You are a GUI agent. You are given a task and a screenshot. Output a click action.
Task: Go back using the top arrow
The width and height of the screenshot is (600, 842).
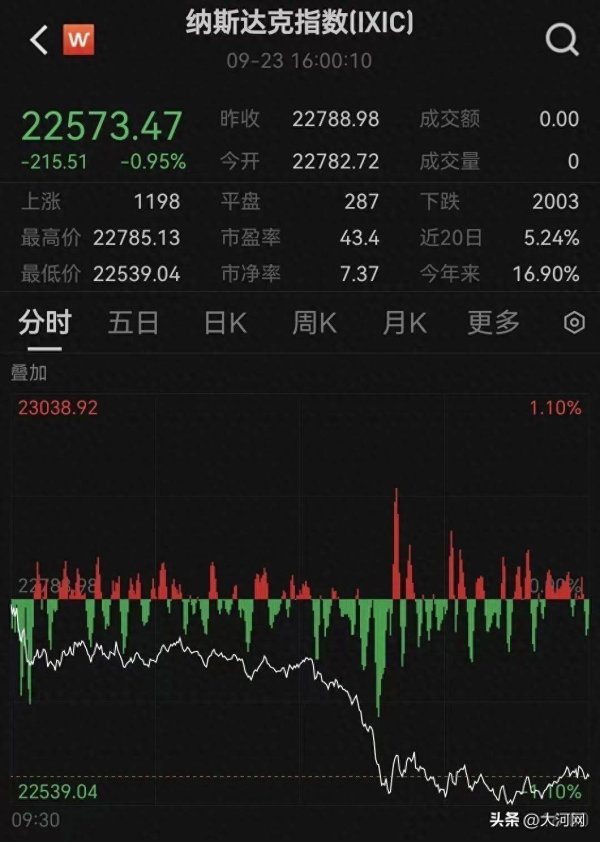[39, 41]
